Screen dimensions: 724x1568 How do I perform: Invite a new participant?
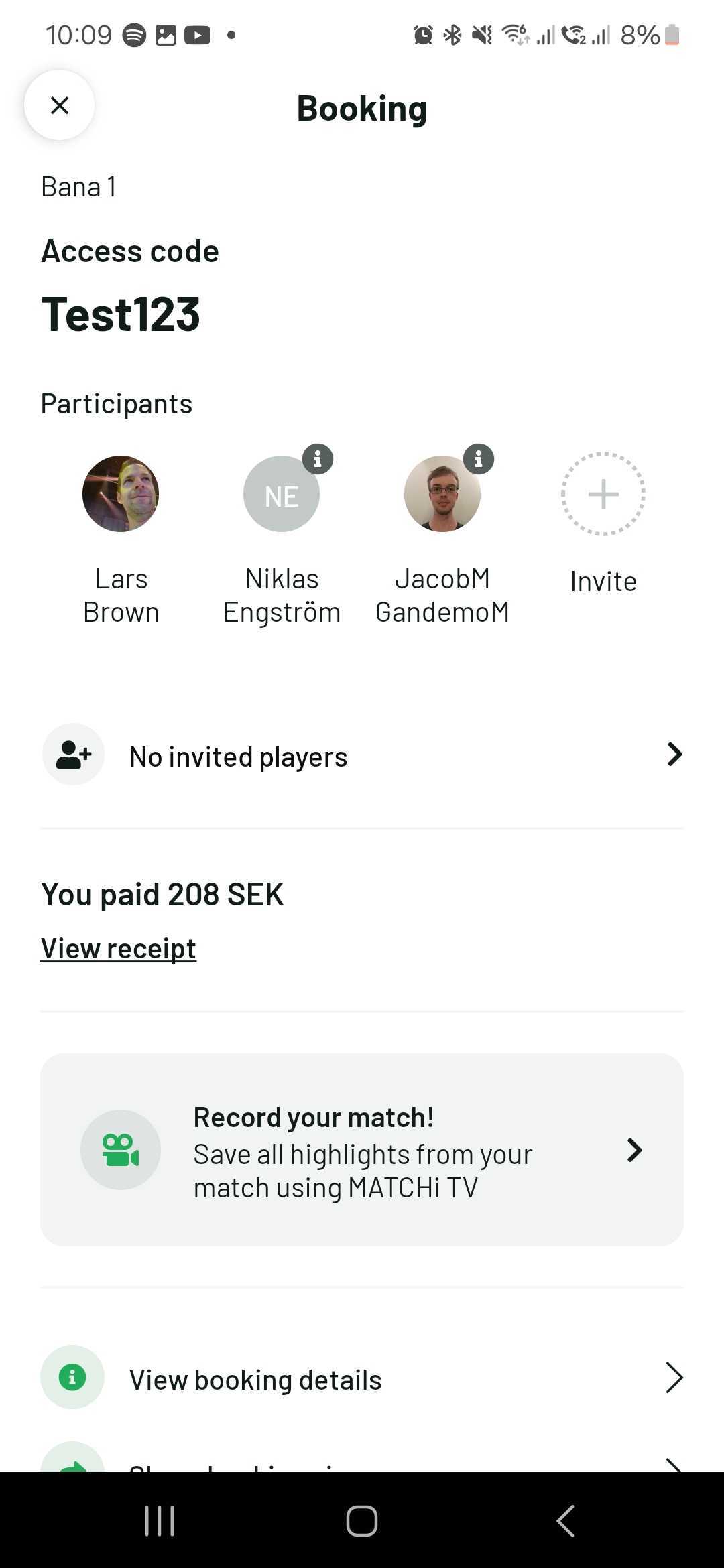(x=603, y=495)
